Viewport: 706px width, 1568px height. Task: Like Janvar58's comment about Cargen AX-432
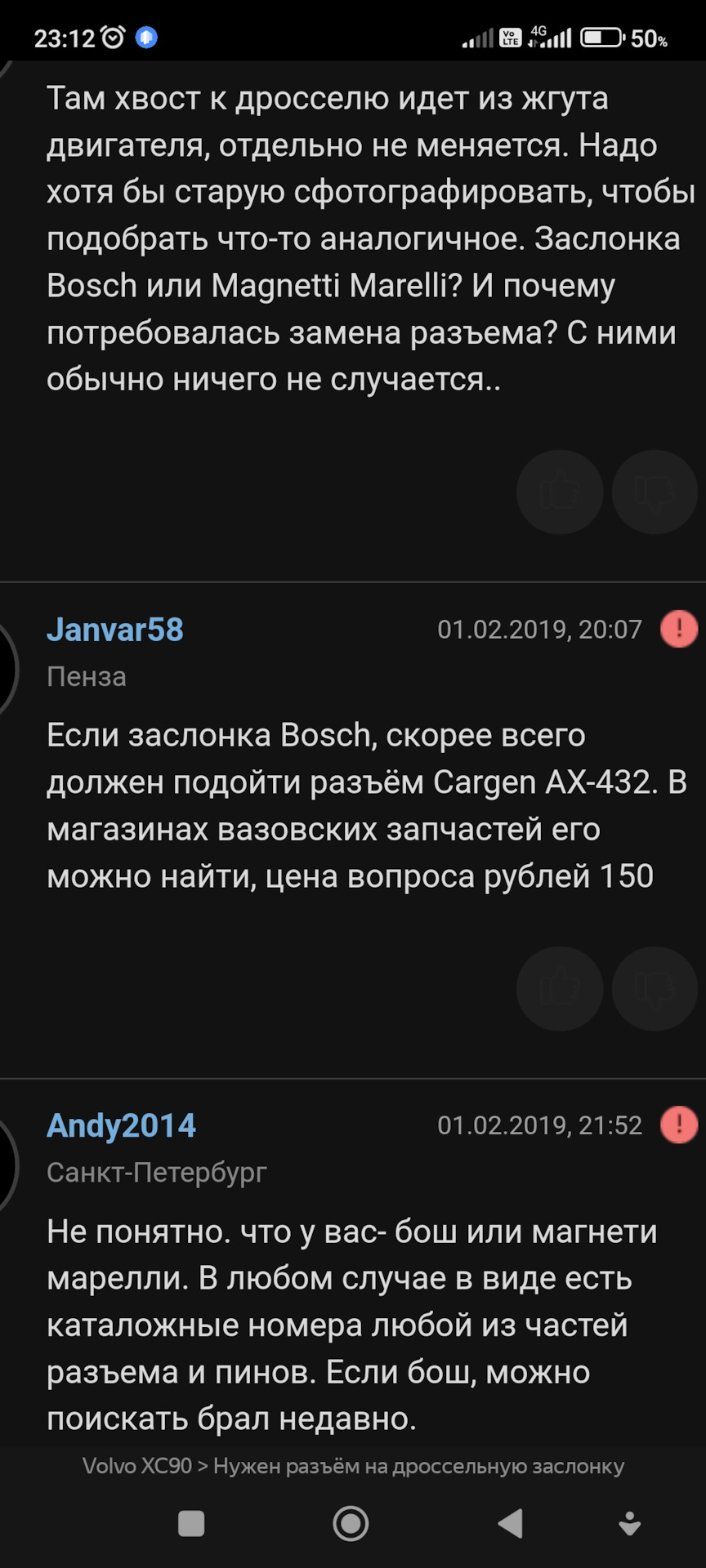[560, 988]
